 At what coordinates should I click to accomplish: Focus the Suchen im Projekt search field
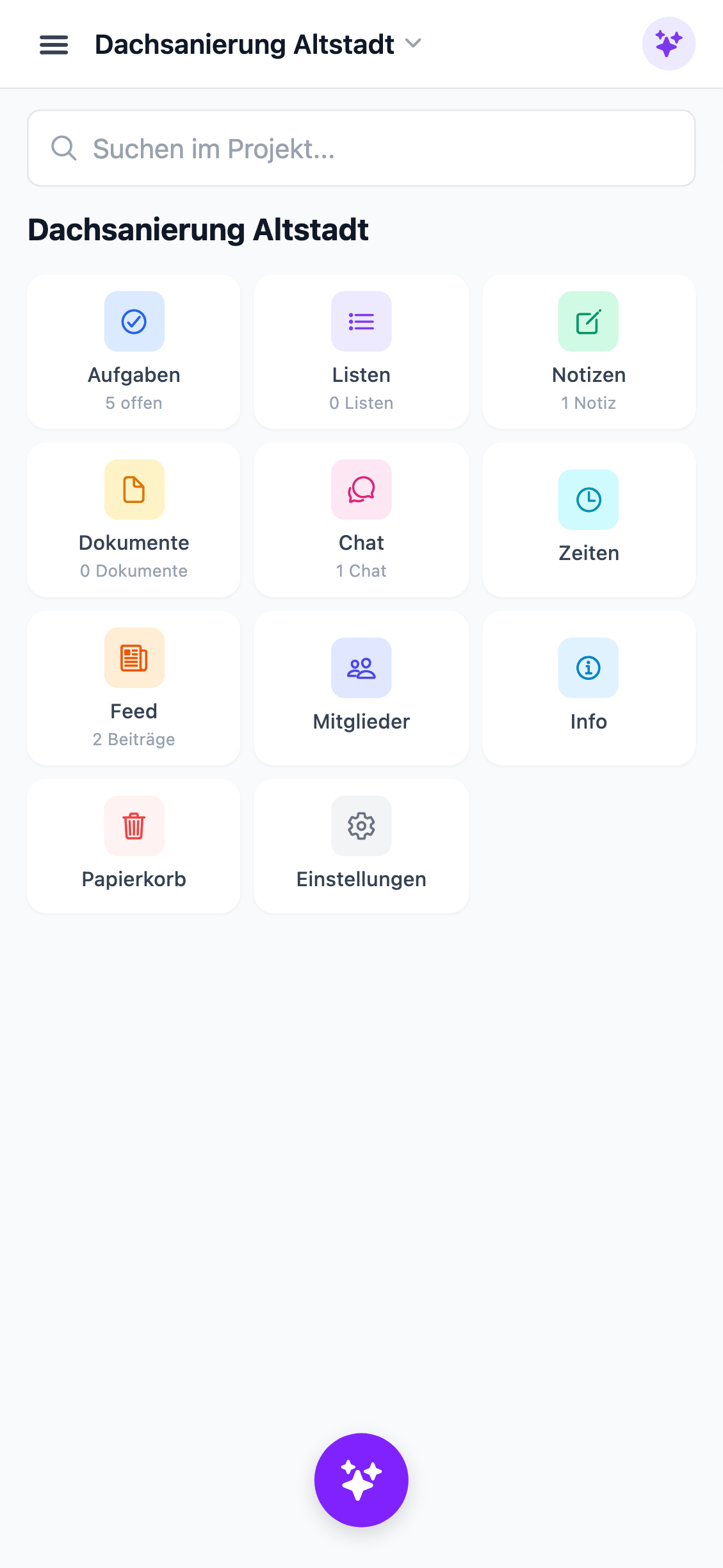(x=361, y=149)
